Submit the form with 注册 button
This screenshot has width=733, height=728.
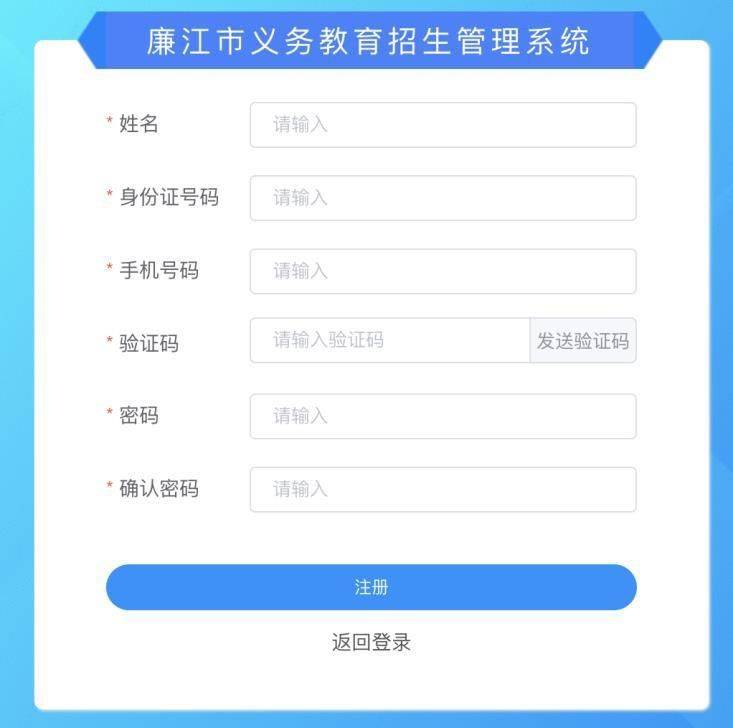coord(371,587)
